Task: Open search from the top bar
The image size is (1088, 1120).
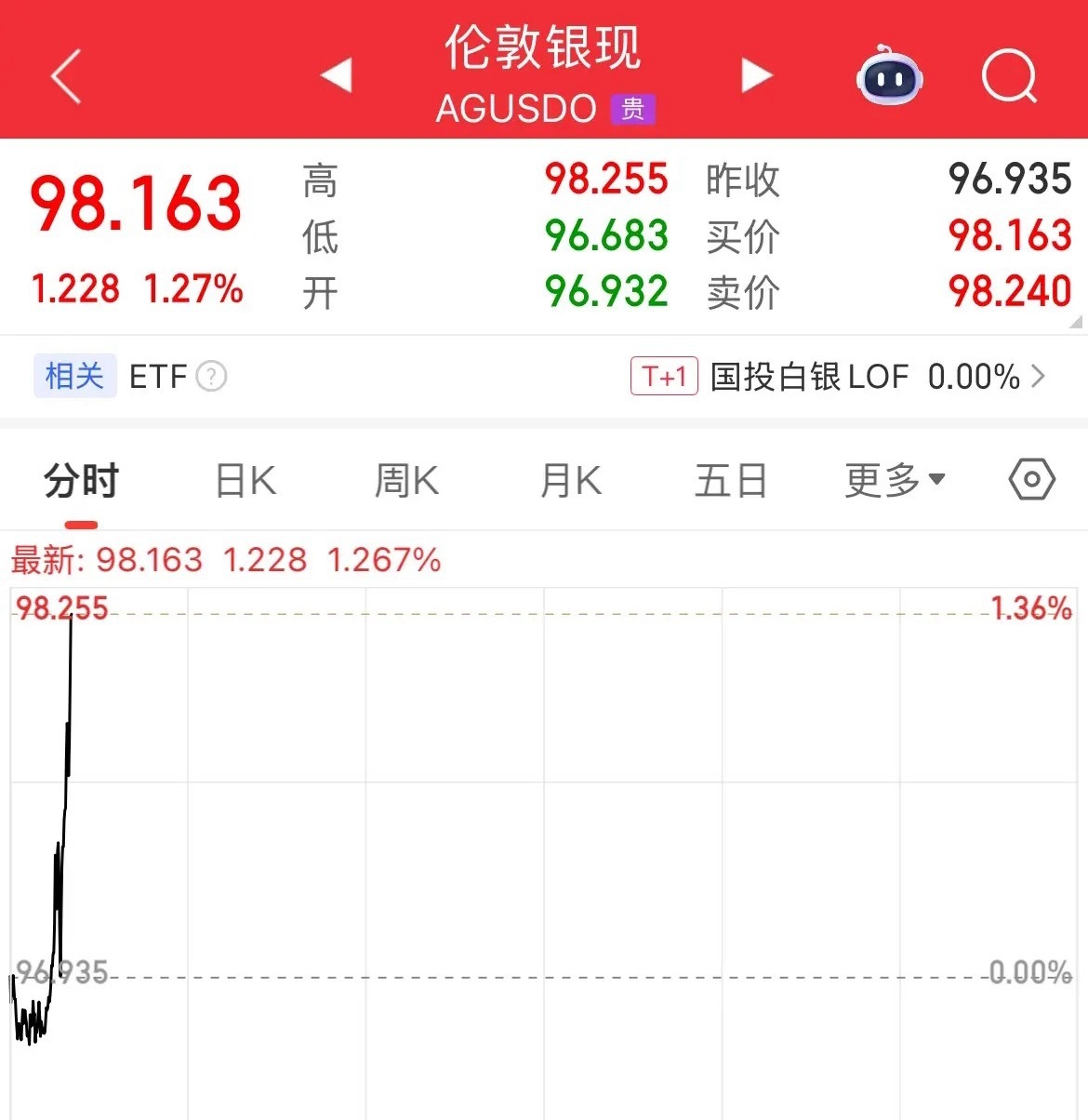Action: [1010, 76]
